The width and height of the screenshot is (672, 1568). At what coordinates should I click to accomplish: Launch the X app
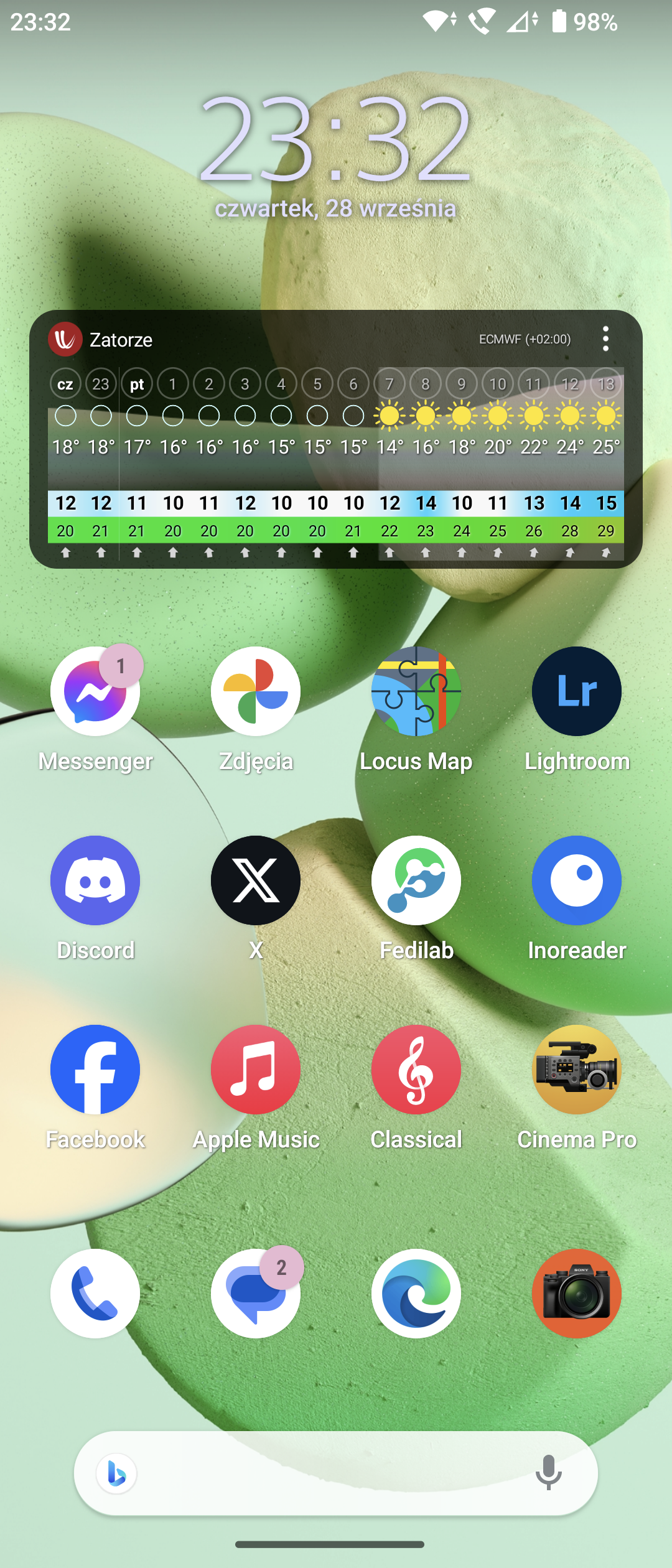256,880
